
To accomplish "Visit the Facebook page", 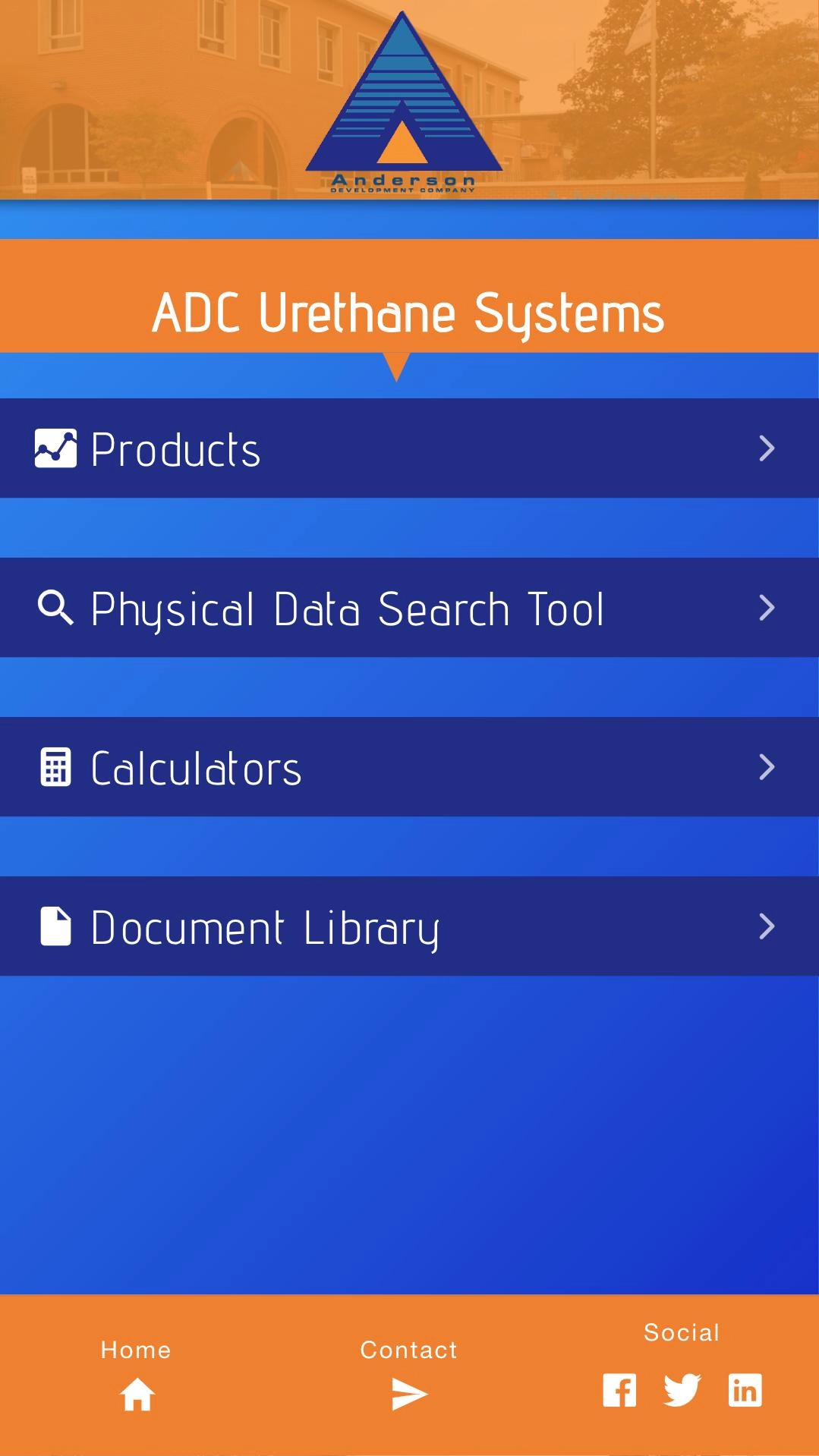I will pos(619,1390).
